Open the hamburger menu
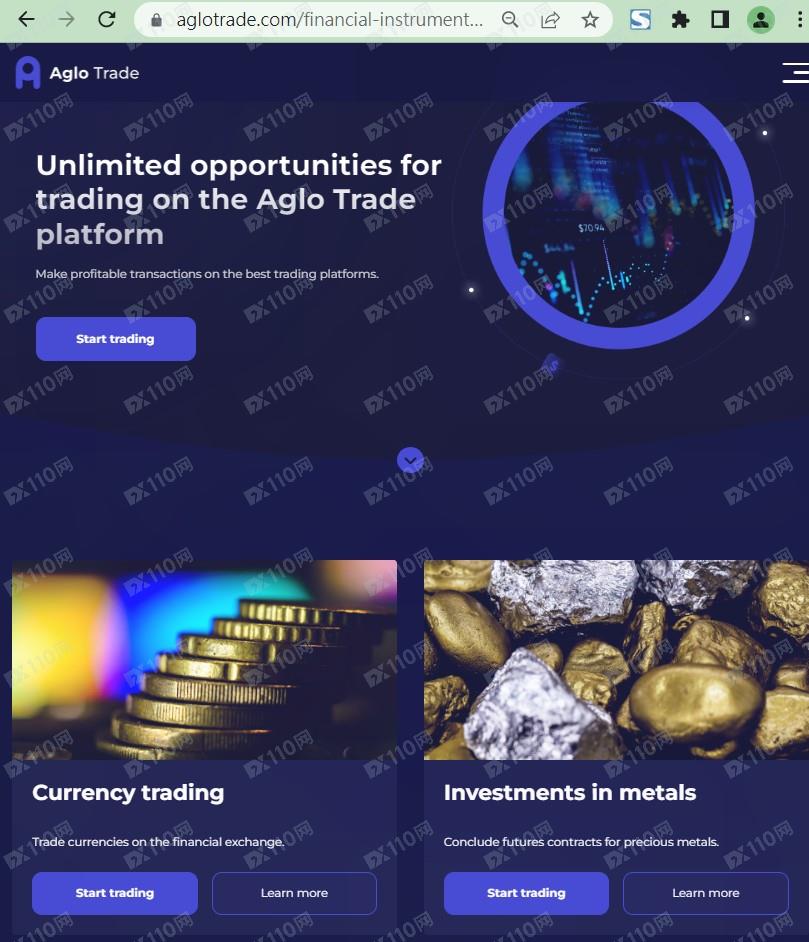This screenshot has height=942, width=809. coord(795,72)
